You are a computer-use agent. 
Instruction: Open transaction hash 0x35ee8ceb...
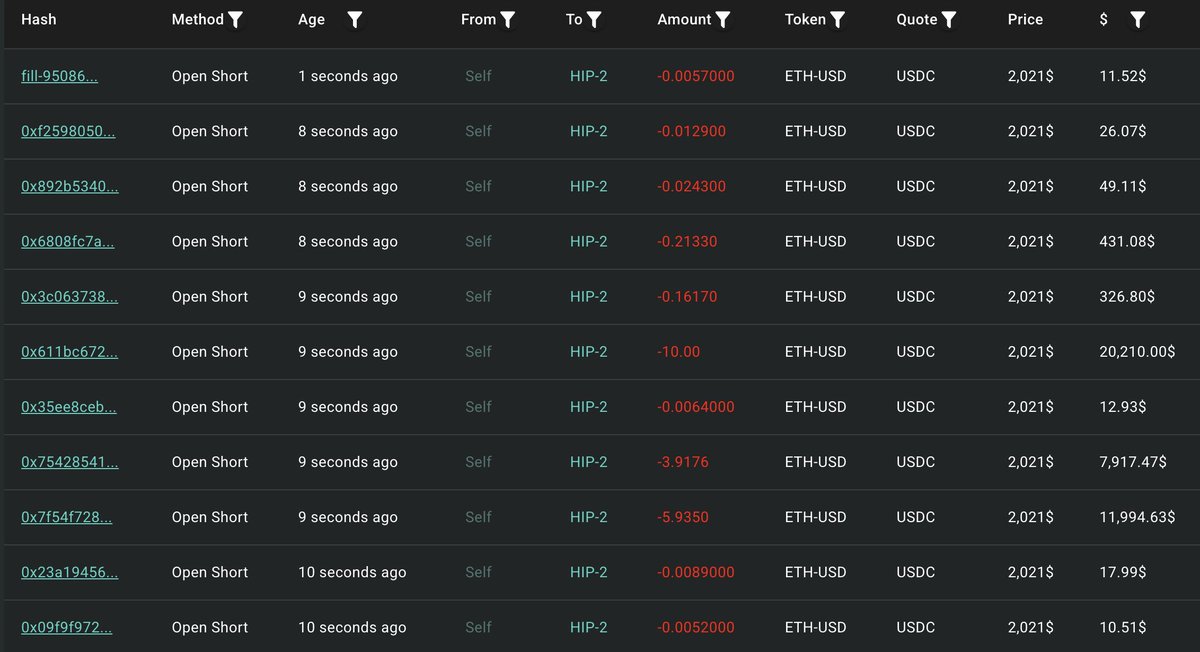[x=69, y=406]
